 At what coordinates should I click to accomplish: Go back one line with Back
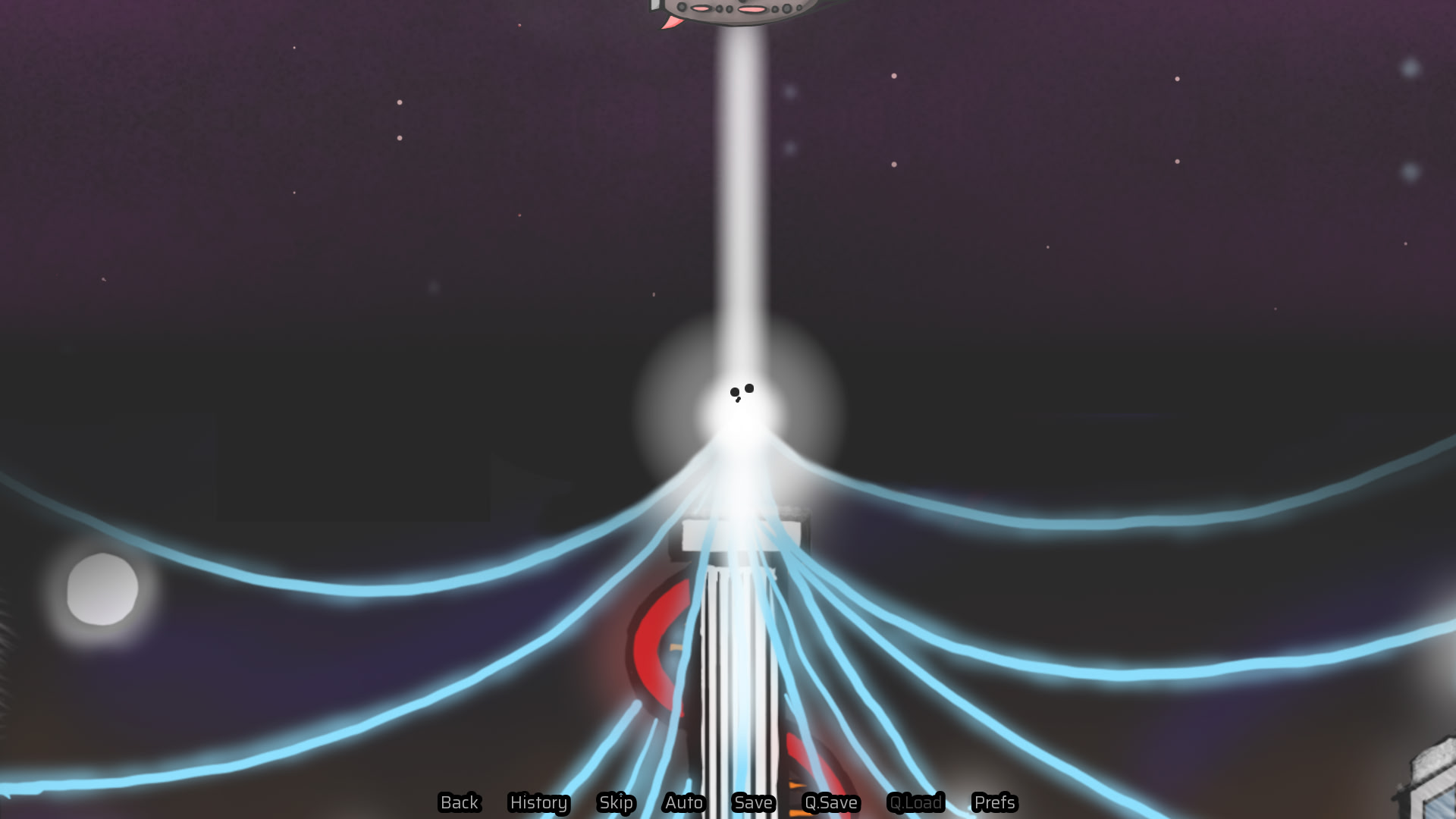tap(459, 802)
